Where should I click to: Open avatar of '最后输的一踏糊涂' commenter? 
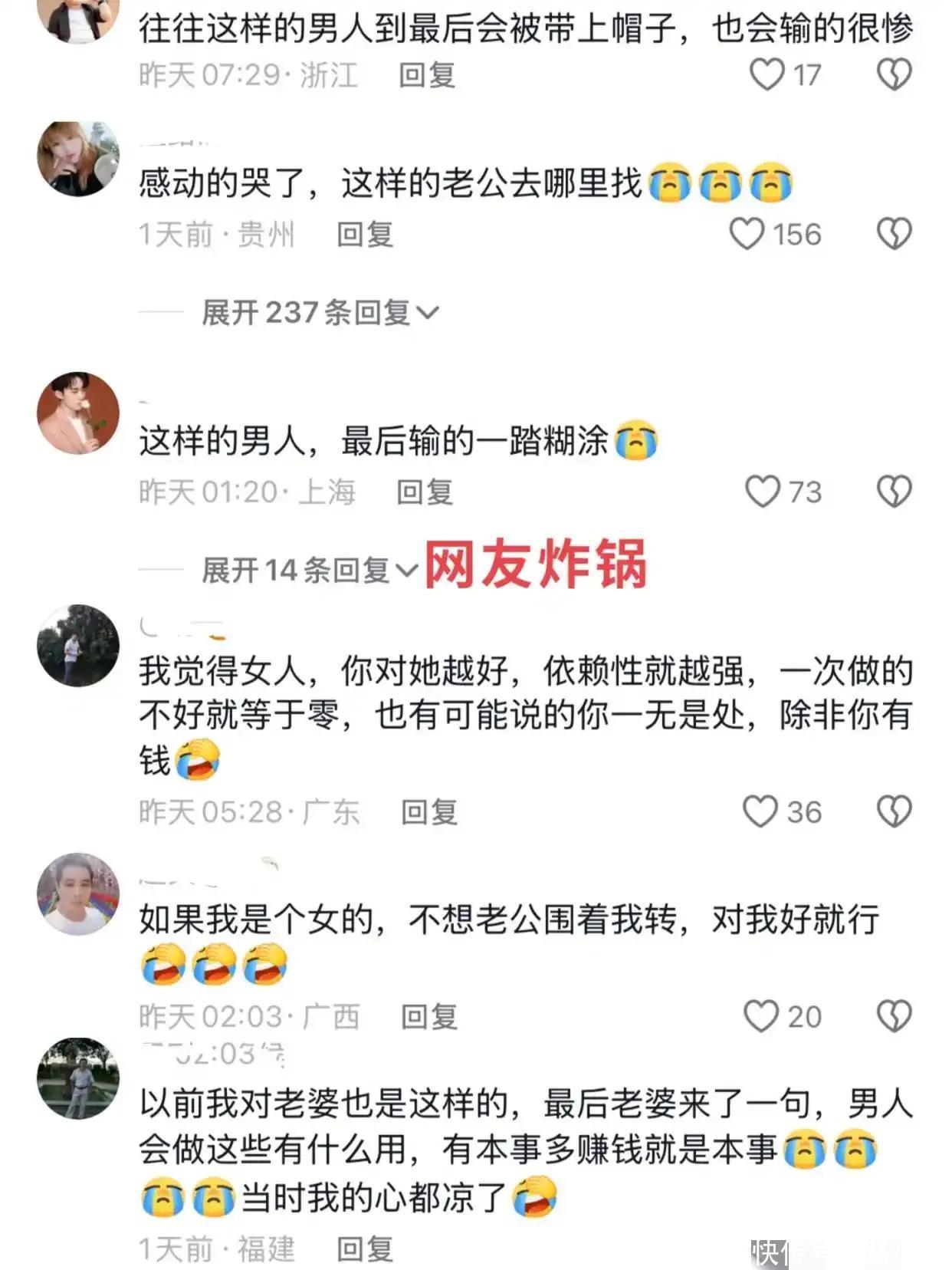78,413
